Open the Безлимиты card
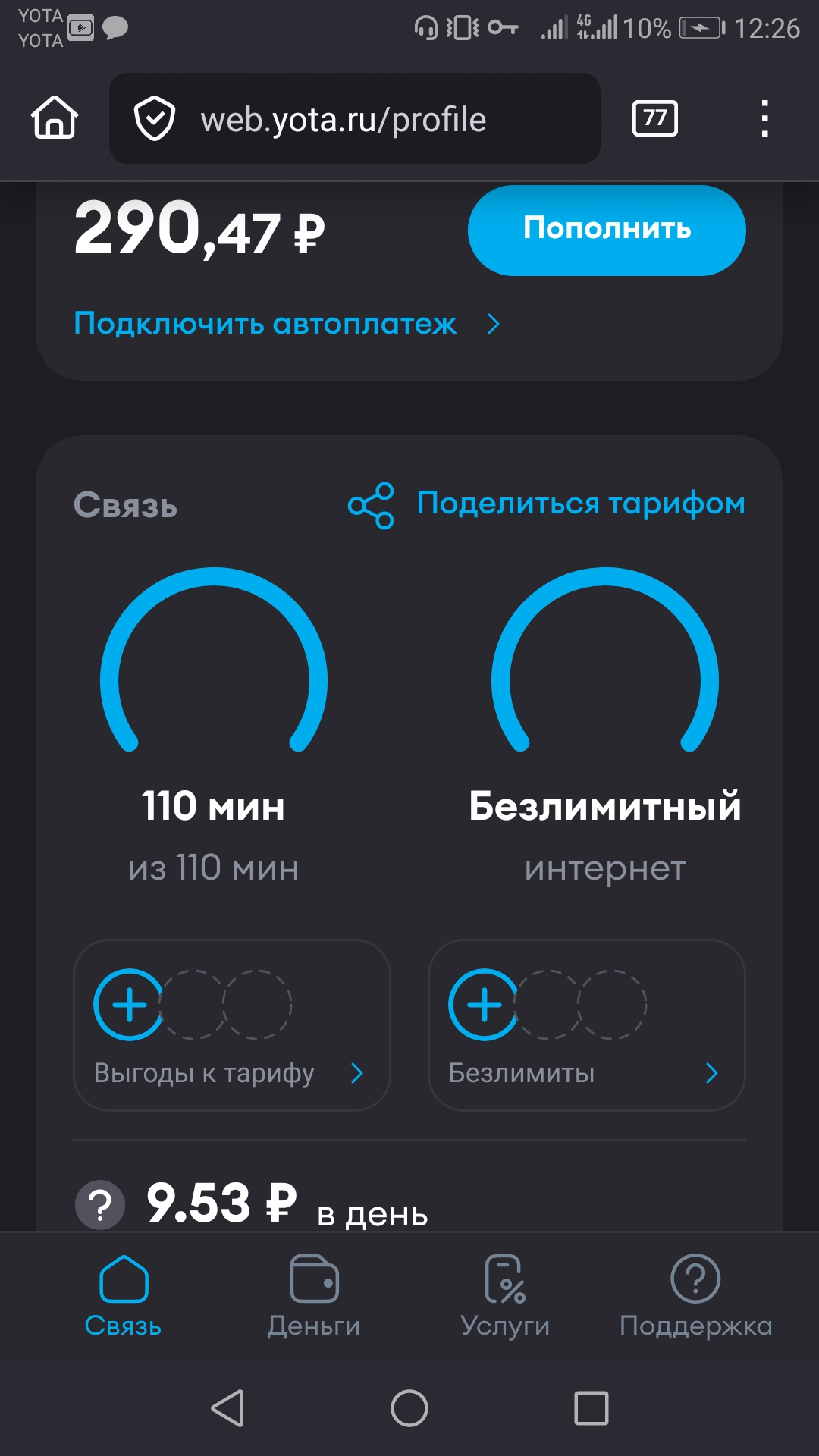This screenshot has height=1456, width=819. (586, 1025)
